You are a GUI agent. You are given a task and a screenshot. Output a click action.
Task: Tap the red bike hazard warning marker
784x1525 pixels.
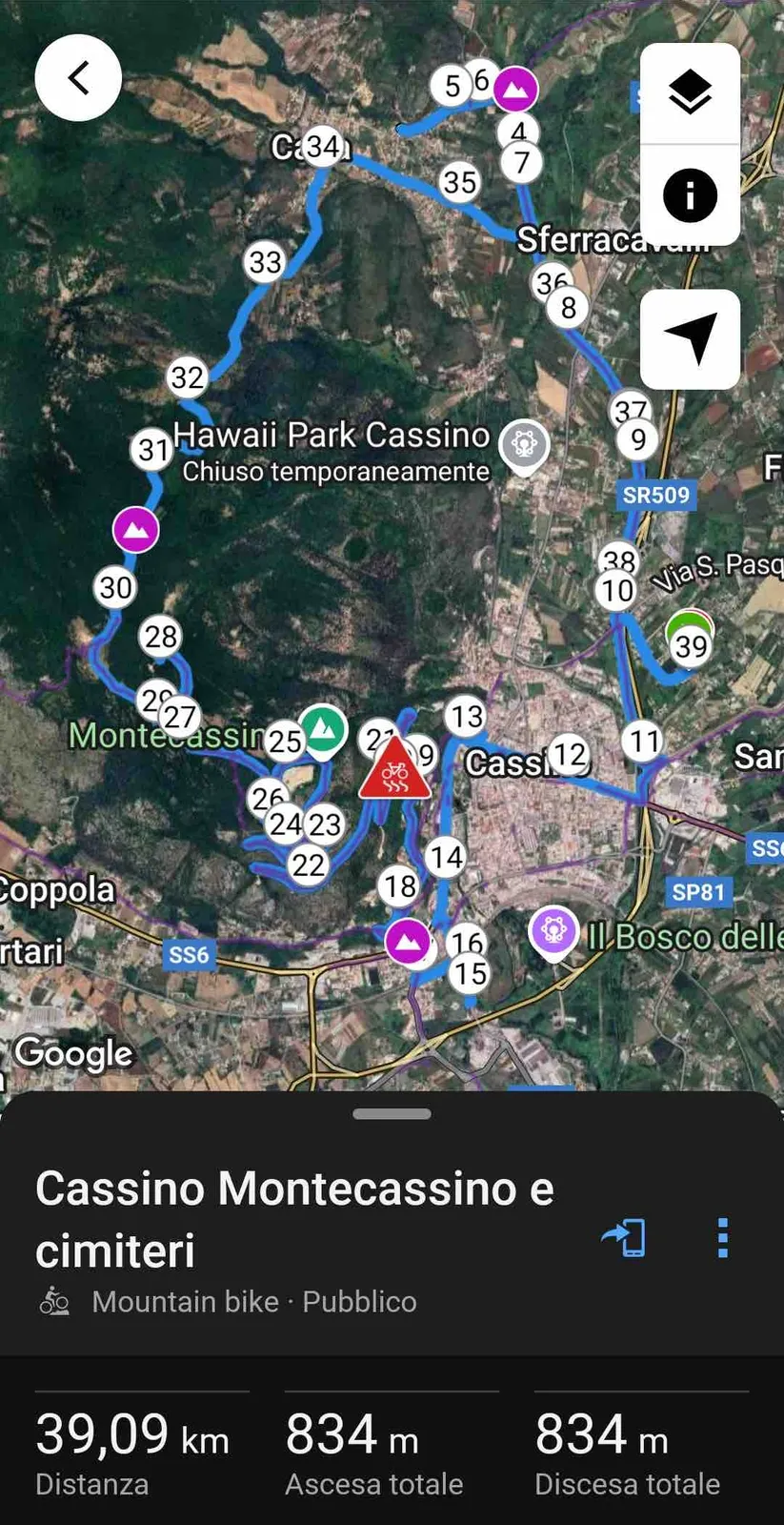[394, 770]
